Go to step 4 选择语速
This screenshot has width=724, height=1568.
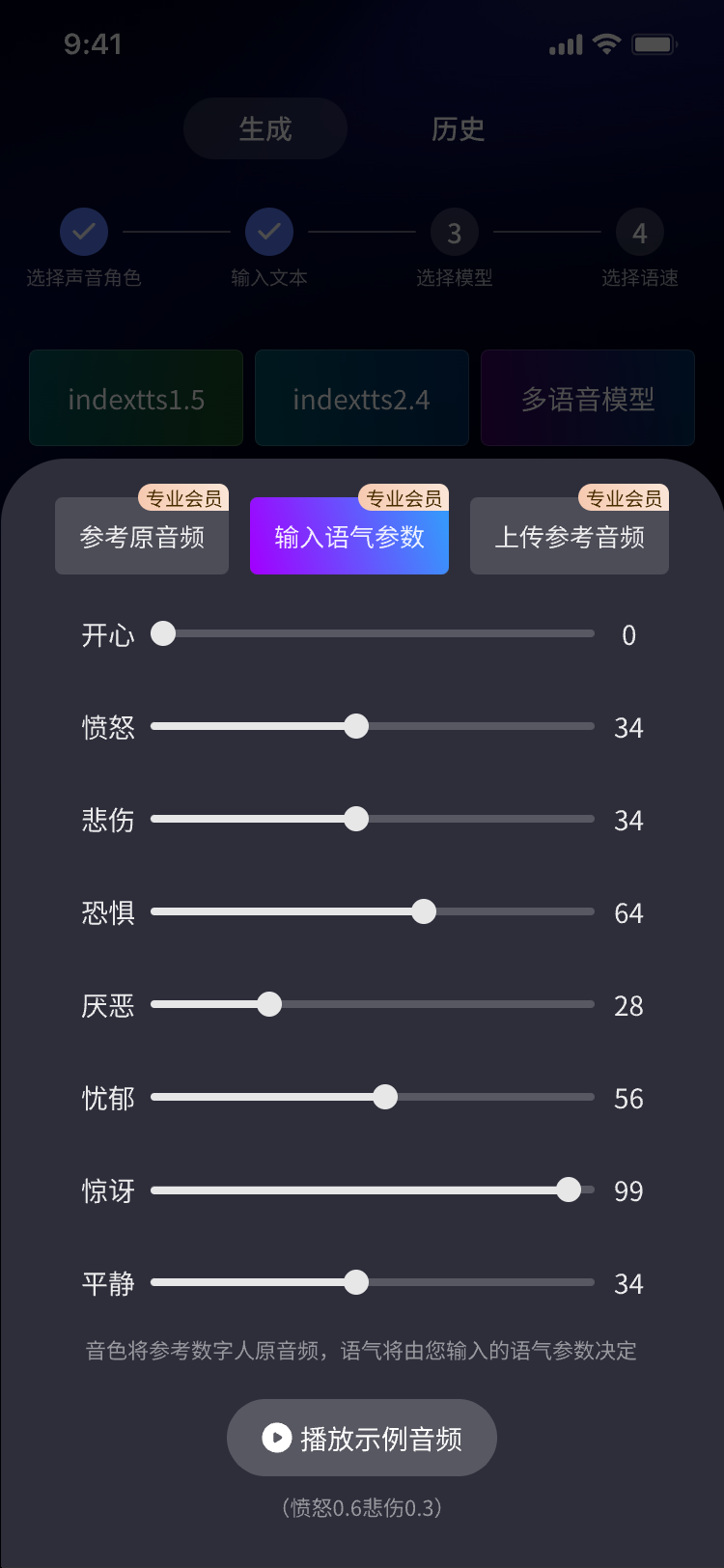[639, 233]
